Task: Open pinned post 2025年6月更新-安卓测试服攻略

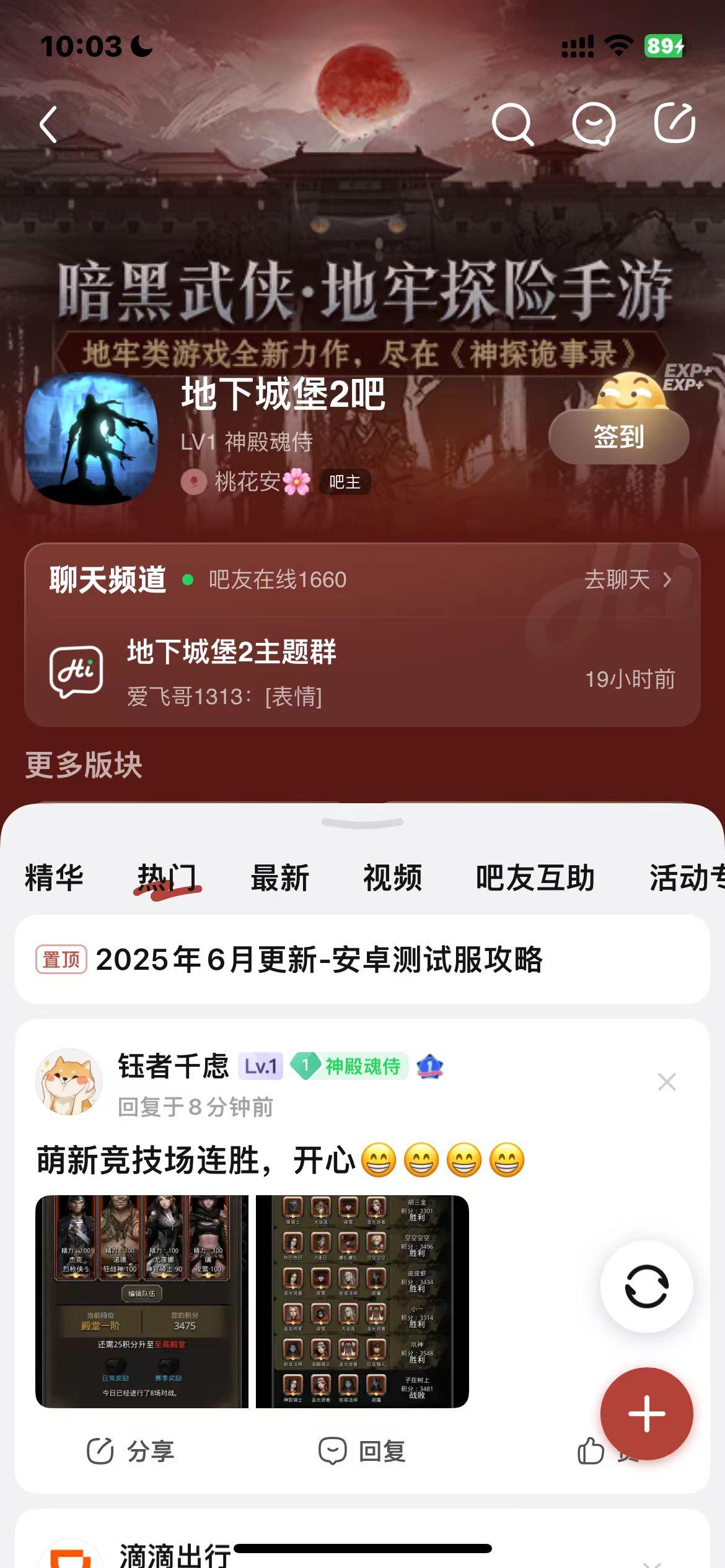Action: coord(362,959)
